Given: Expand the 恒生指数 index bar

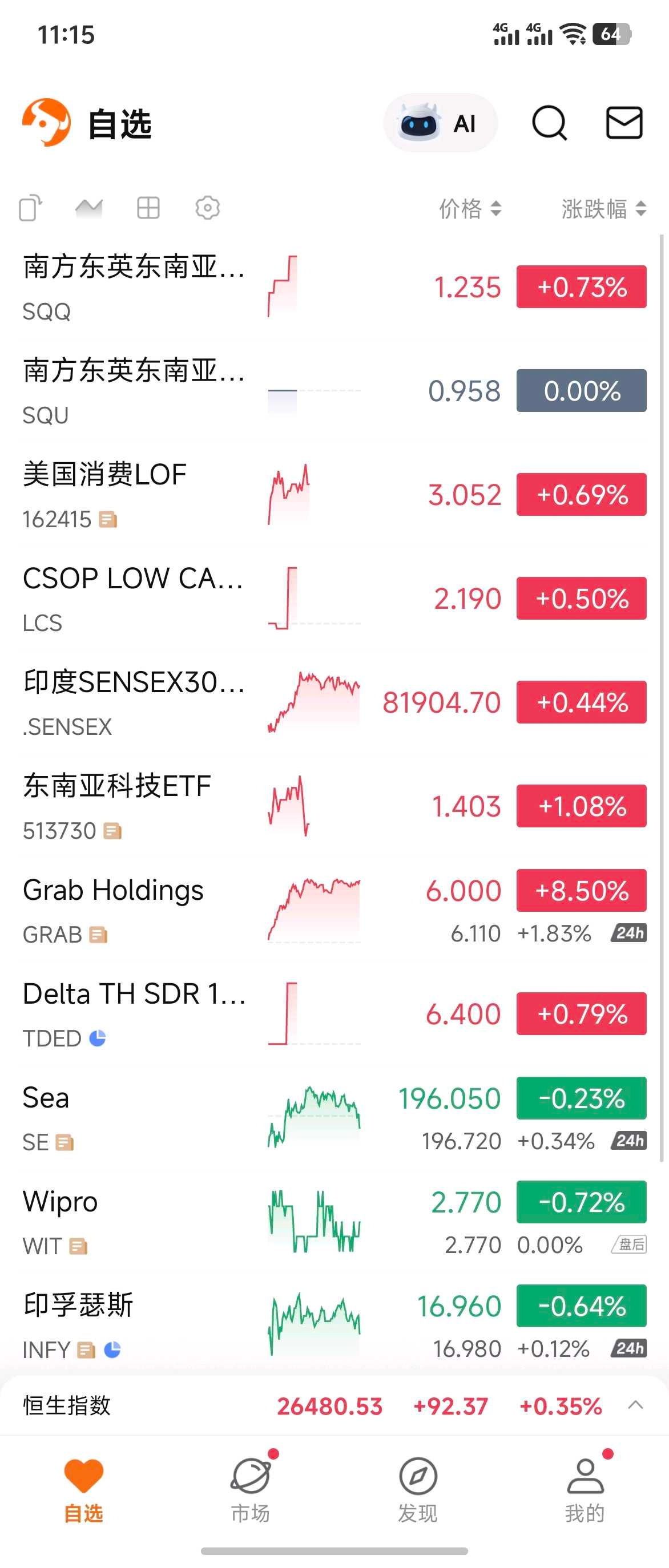Looking at the screenshot, I should [635, 1405].
